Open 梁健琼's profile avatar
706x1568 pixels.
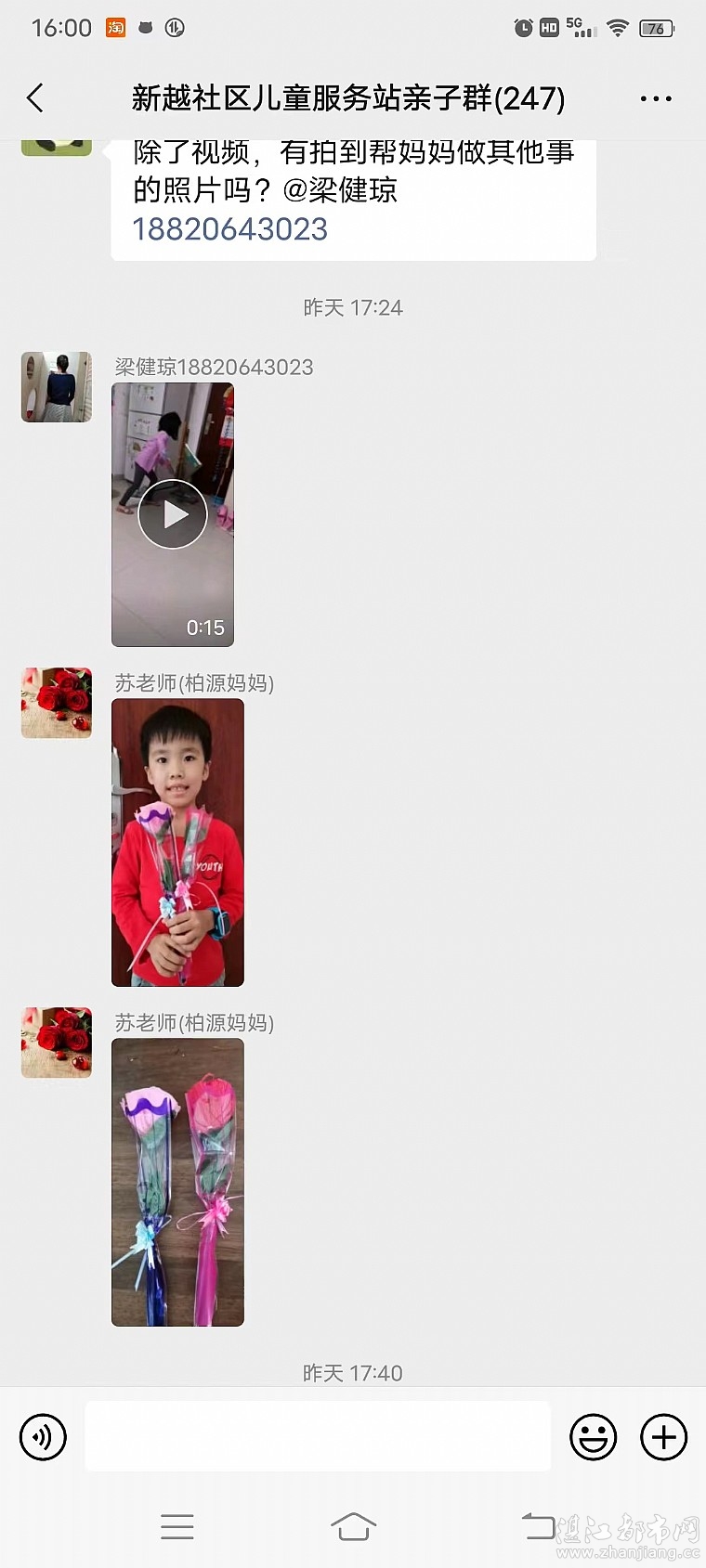pyautogui.click(x=57, y=387)
